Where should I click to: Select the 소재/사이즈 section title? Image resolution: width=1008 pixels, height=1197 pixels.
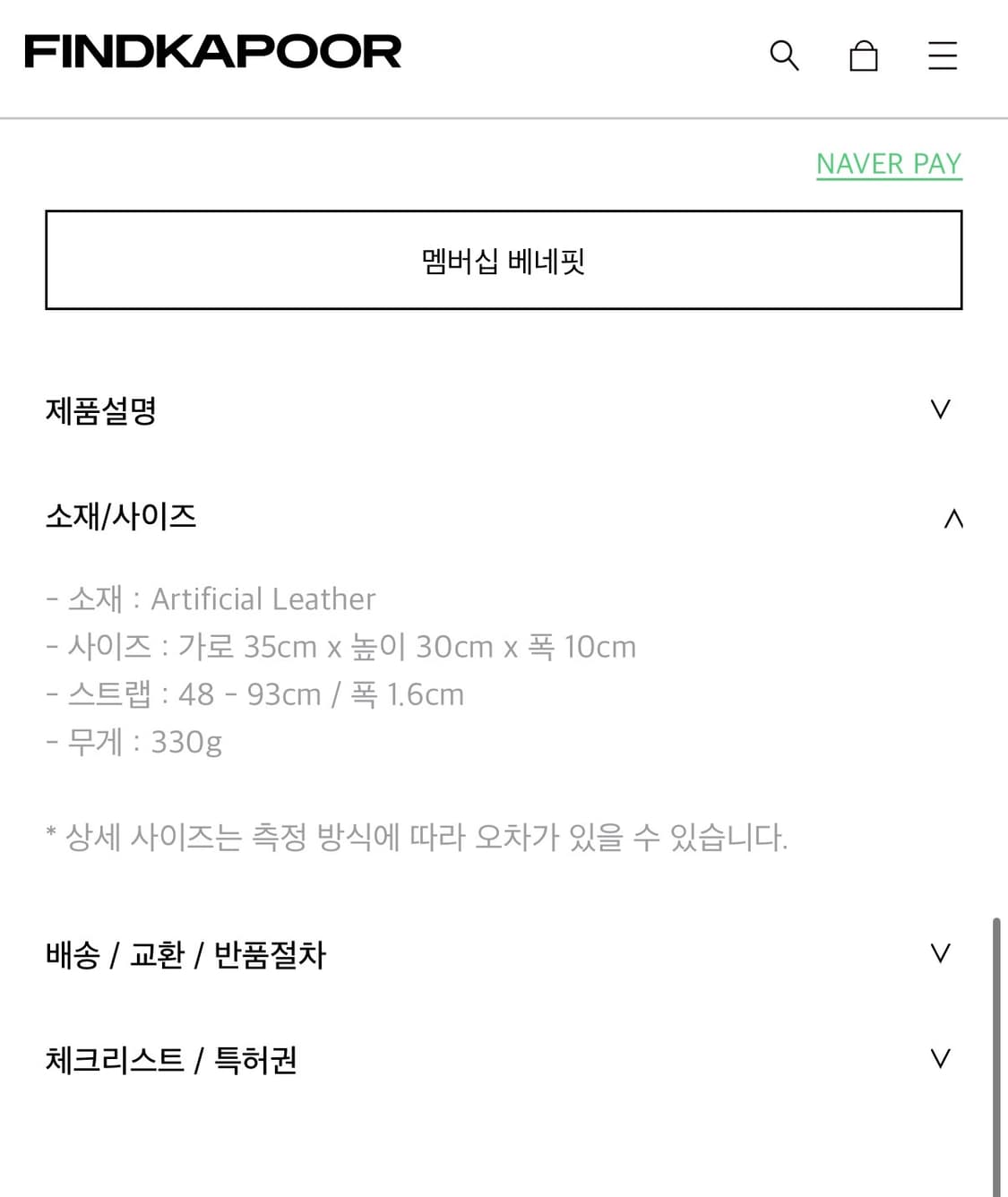click(122, 516)
